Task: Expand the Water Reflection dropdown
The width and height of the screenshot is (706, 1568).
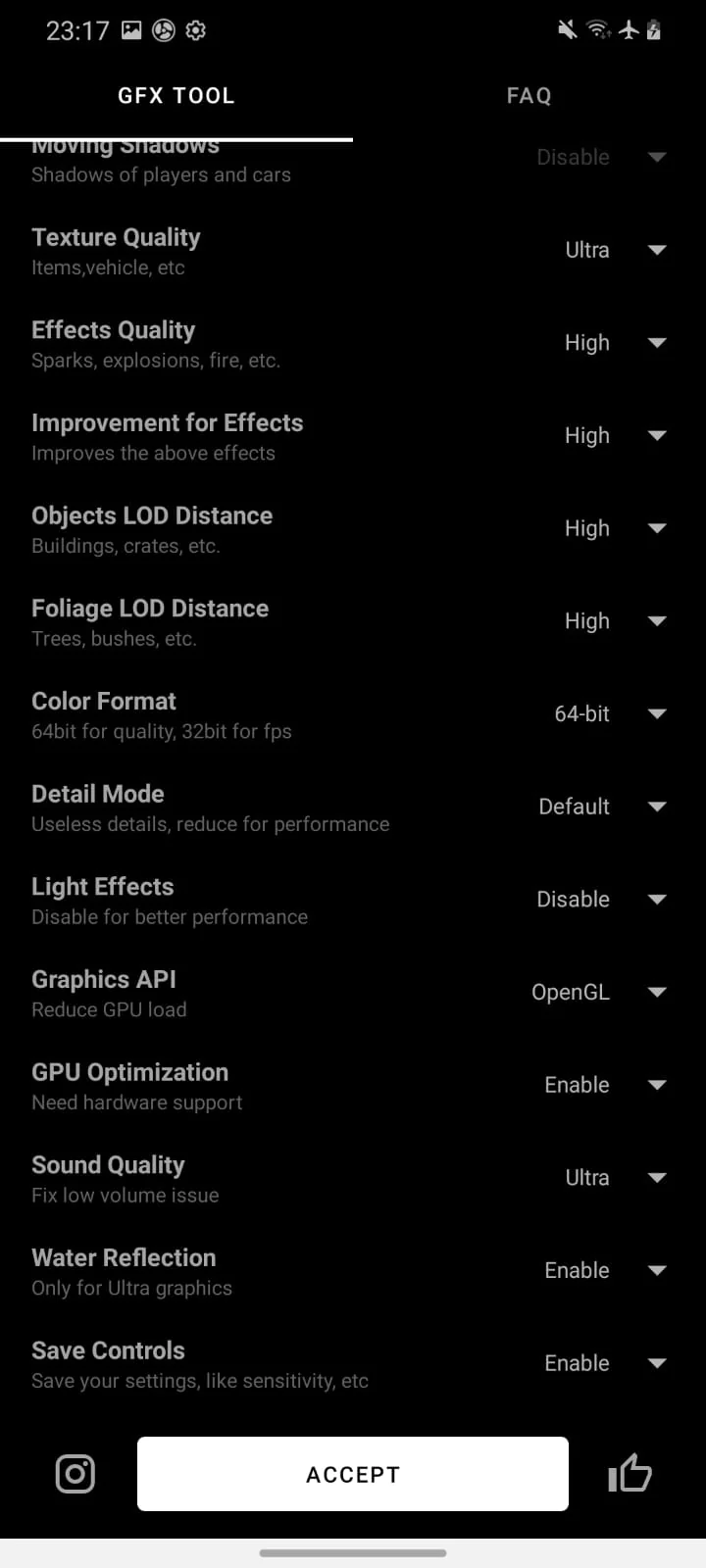Action: coord(656,1270)
